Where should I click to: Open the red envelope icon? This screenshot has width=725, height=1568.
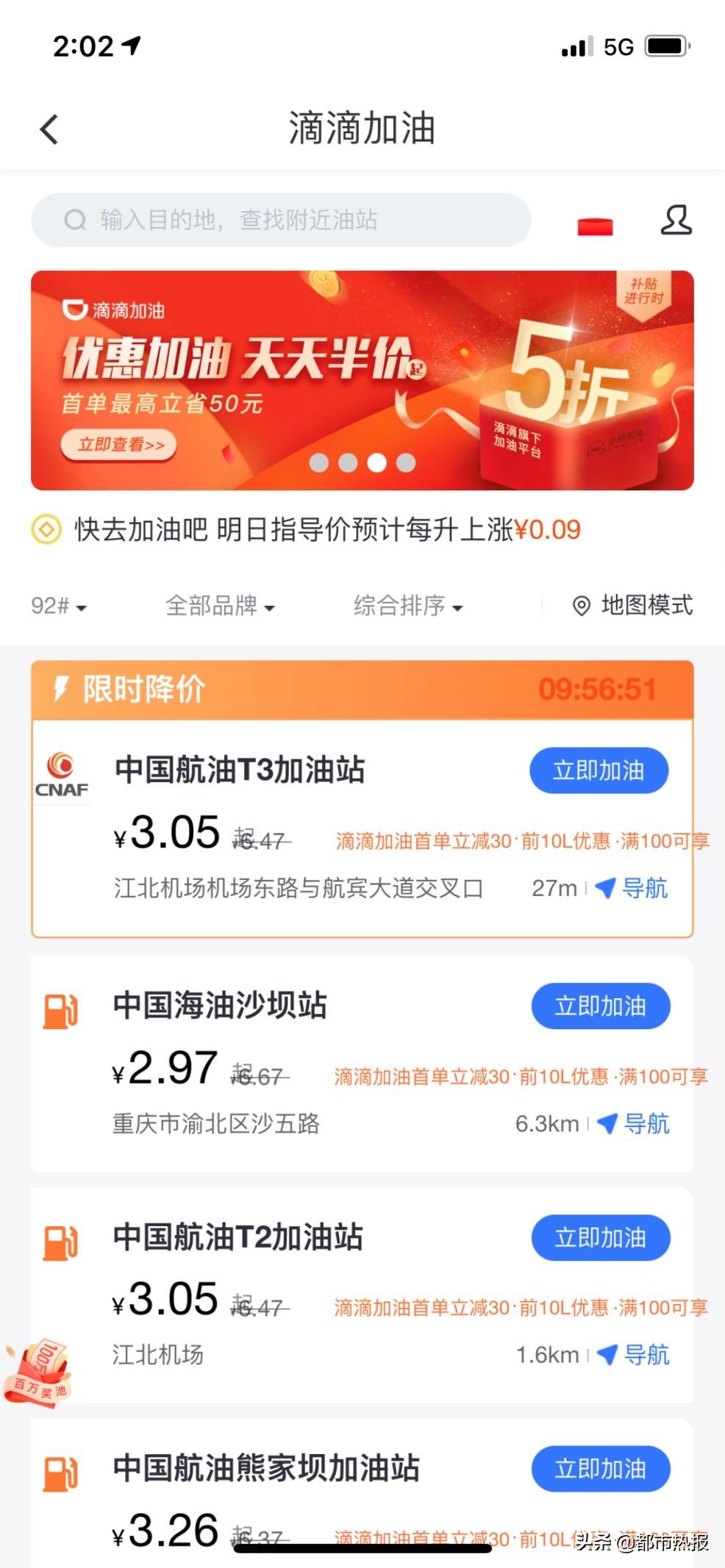(x=595, y=226)
